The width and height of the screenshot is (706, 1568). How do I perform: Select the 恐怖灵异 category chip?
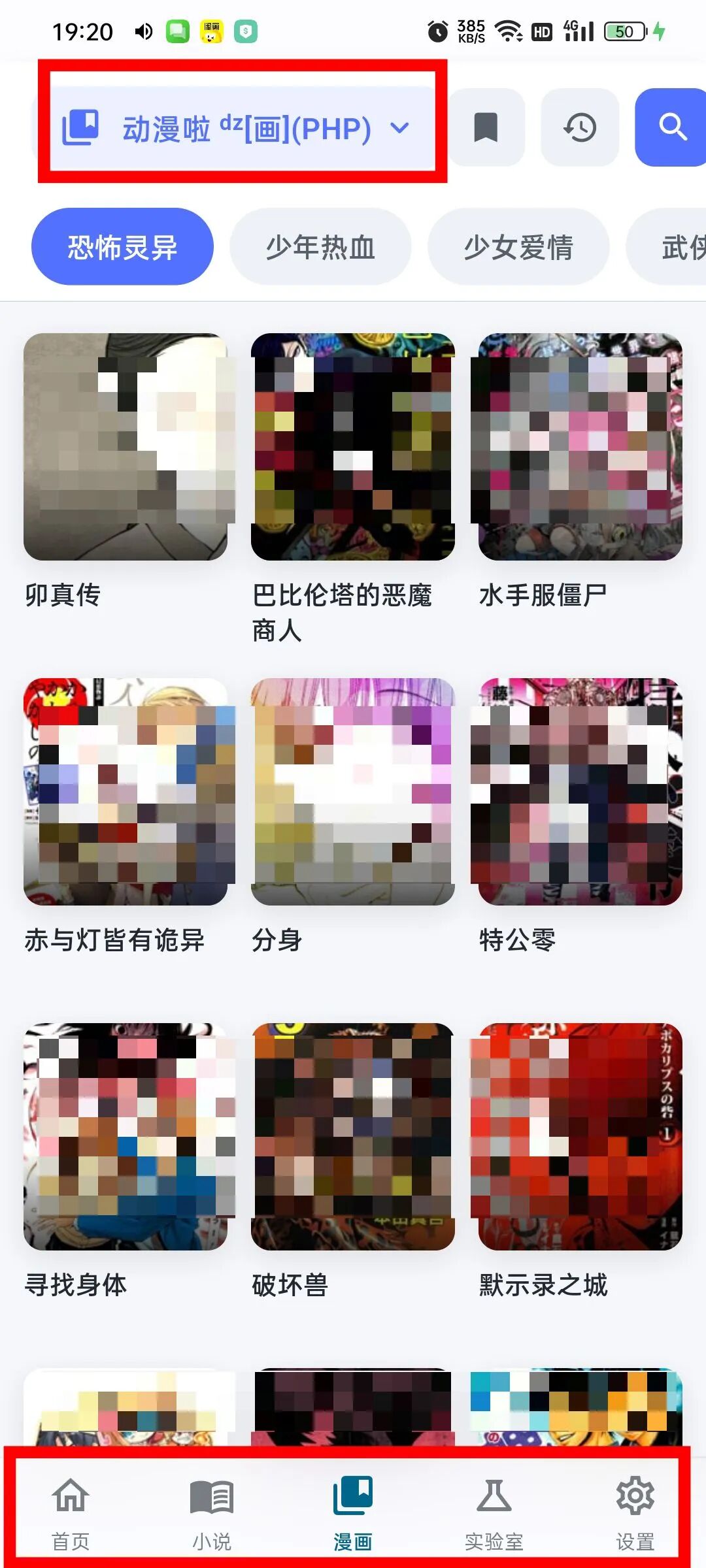(122, 245)
